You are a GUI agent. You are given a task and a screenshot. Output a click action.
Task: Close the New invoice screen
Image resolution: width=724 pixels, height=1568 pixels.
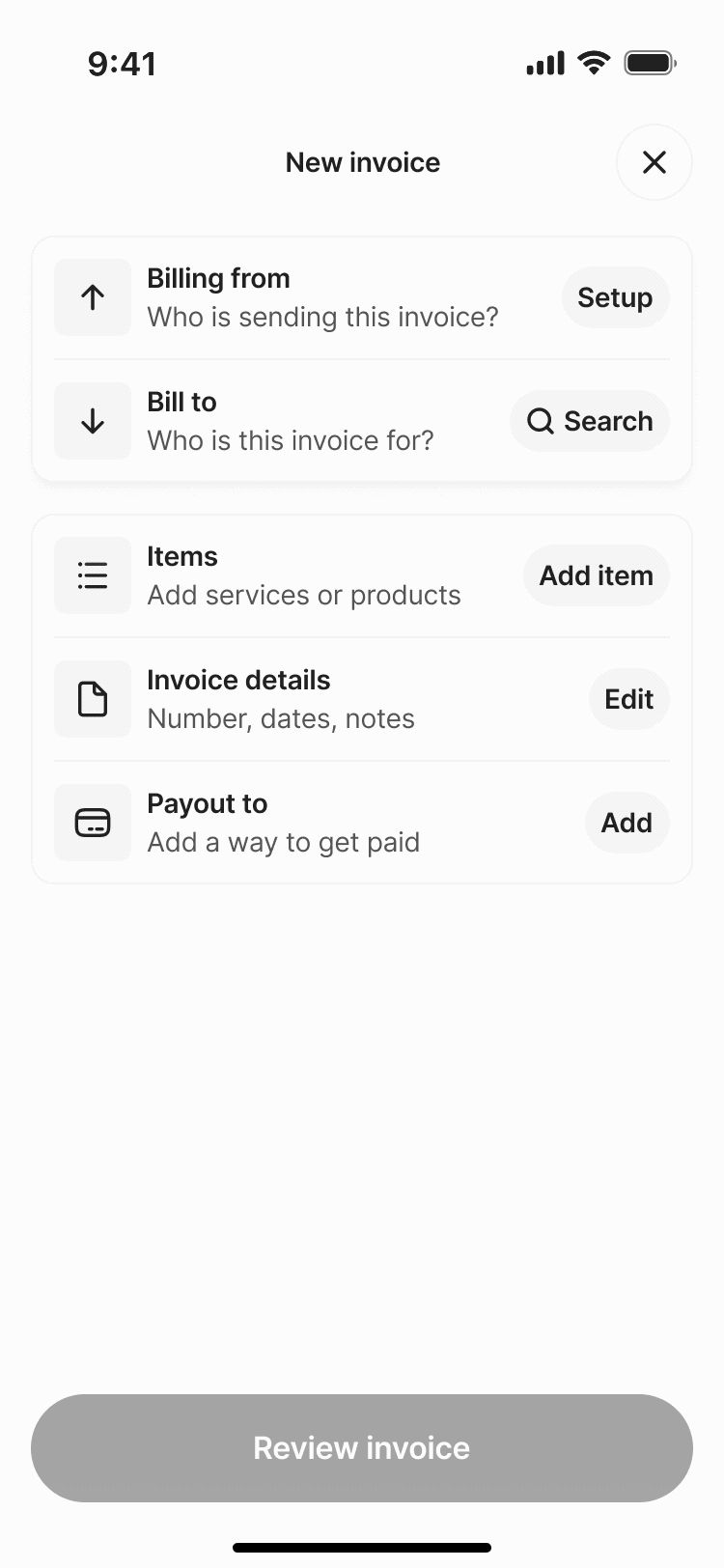click(654, 162)
